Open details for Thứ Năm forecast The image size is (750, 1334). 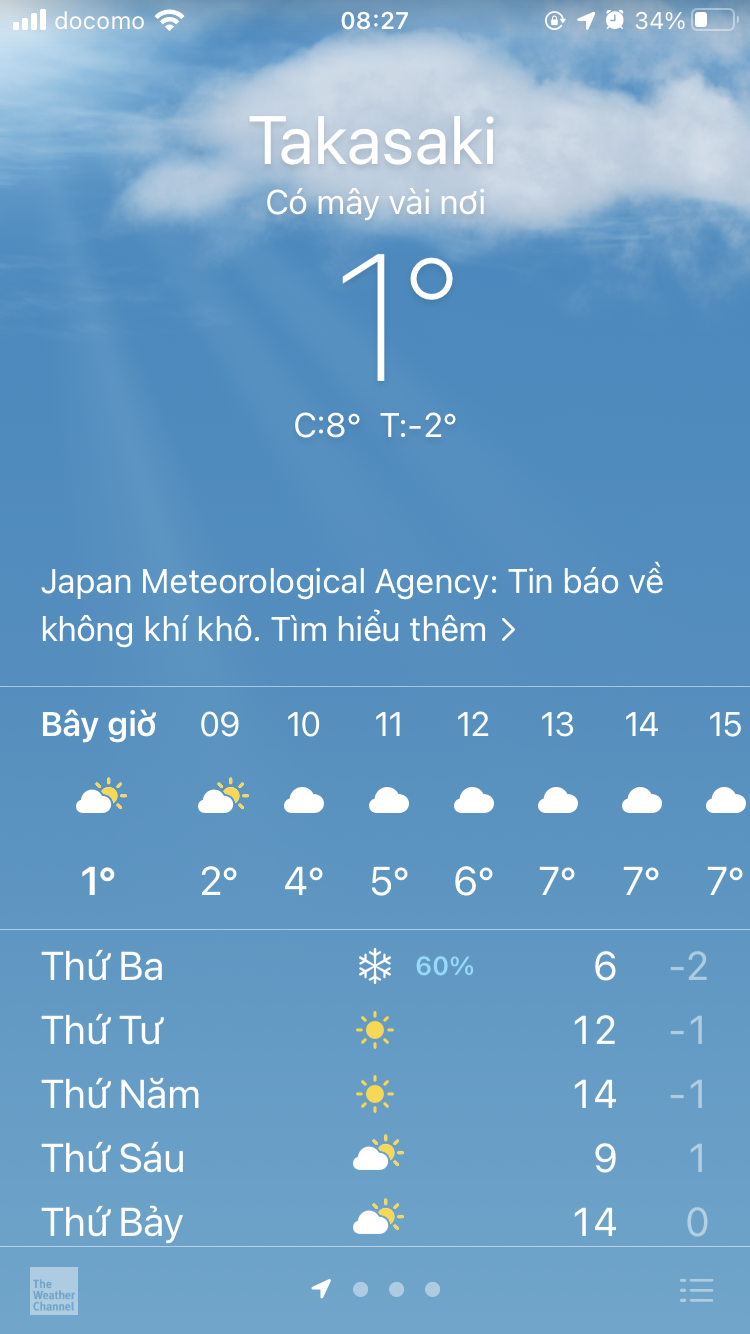(x=375, y=1094)
